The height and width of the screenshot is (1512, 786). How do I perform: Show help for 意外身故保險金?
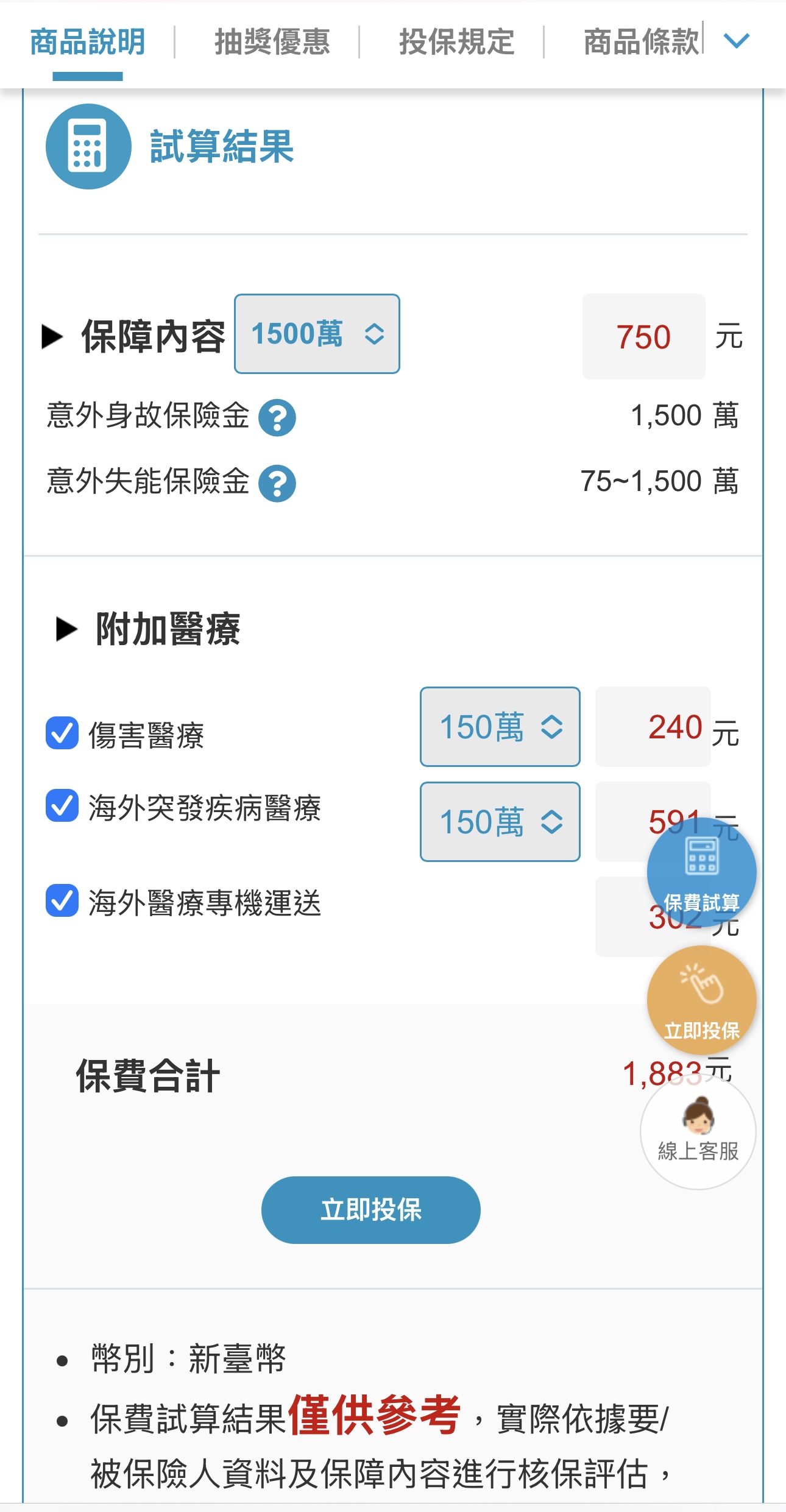(x=277, y=418)
